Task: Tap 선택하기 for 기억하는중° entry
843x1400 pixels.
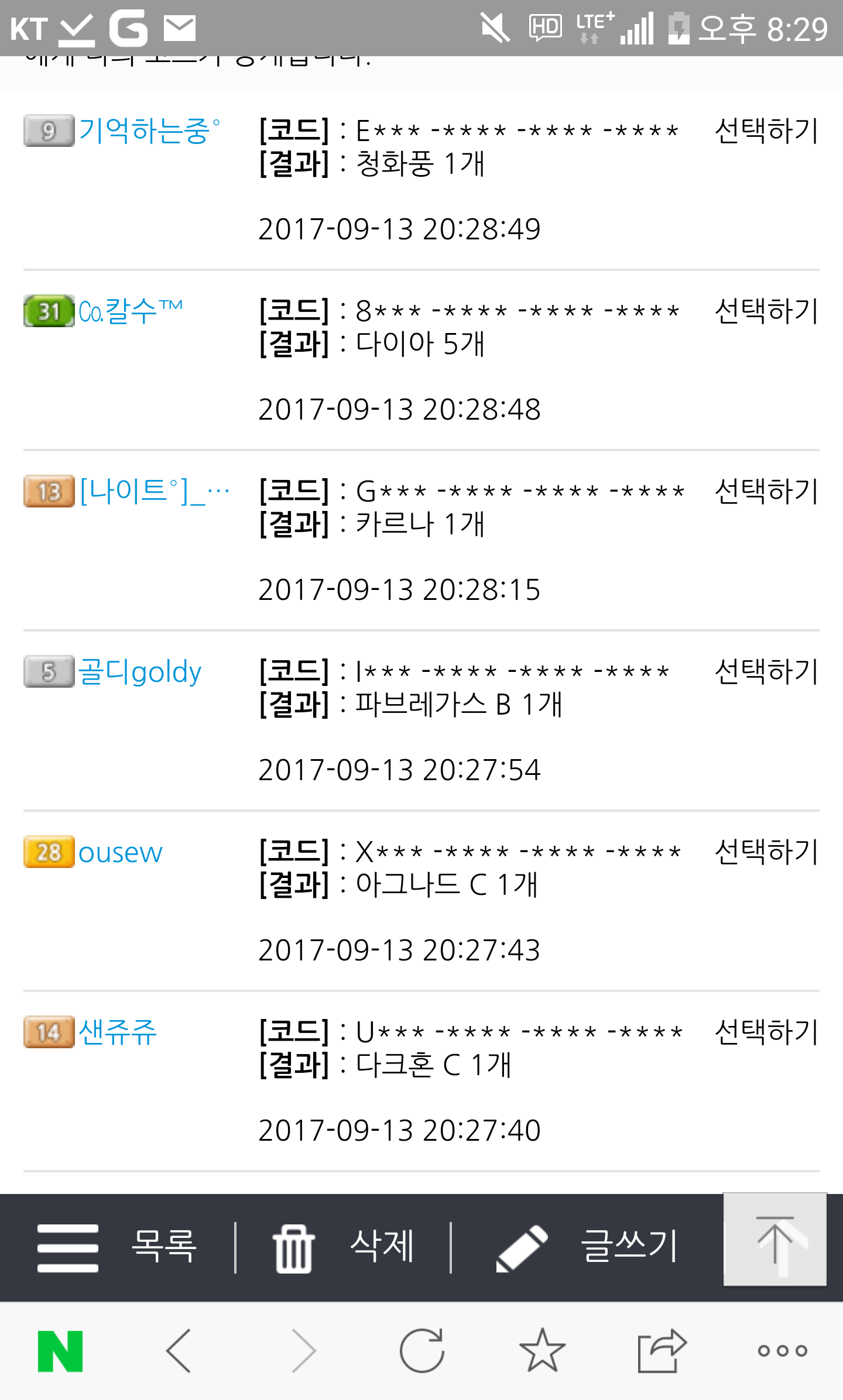Action: (766, 131)
